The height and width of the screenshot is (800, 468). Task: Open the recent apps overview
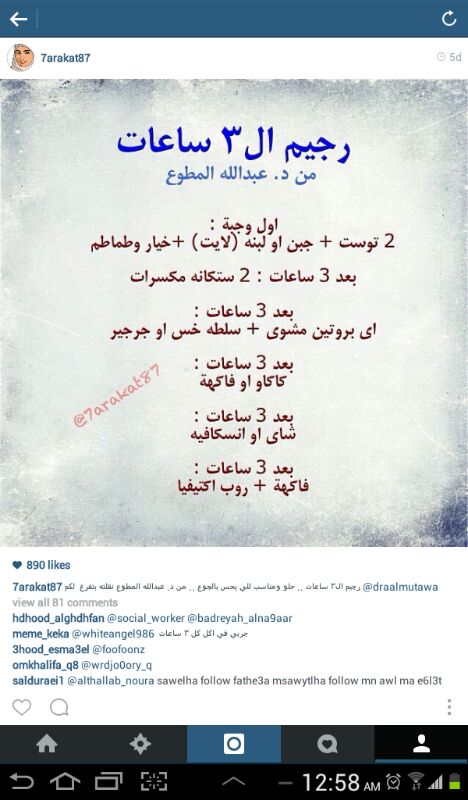(x=108, y=782)
